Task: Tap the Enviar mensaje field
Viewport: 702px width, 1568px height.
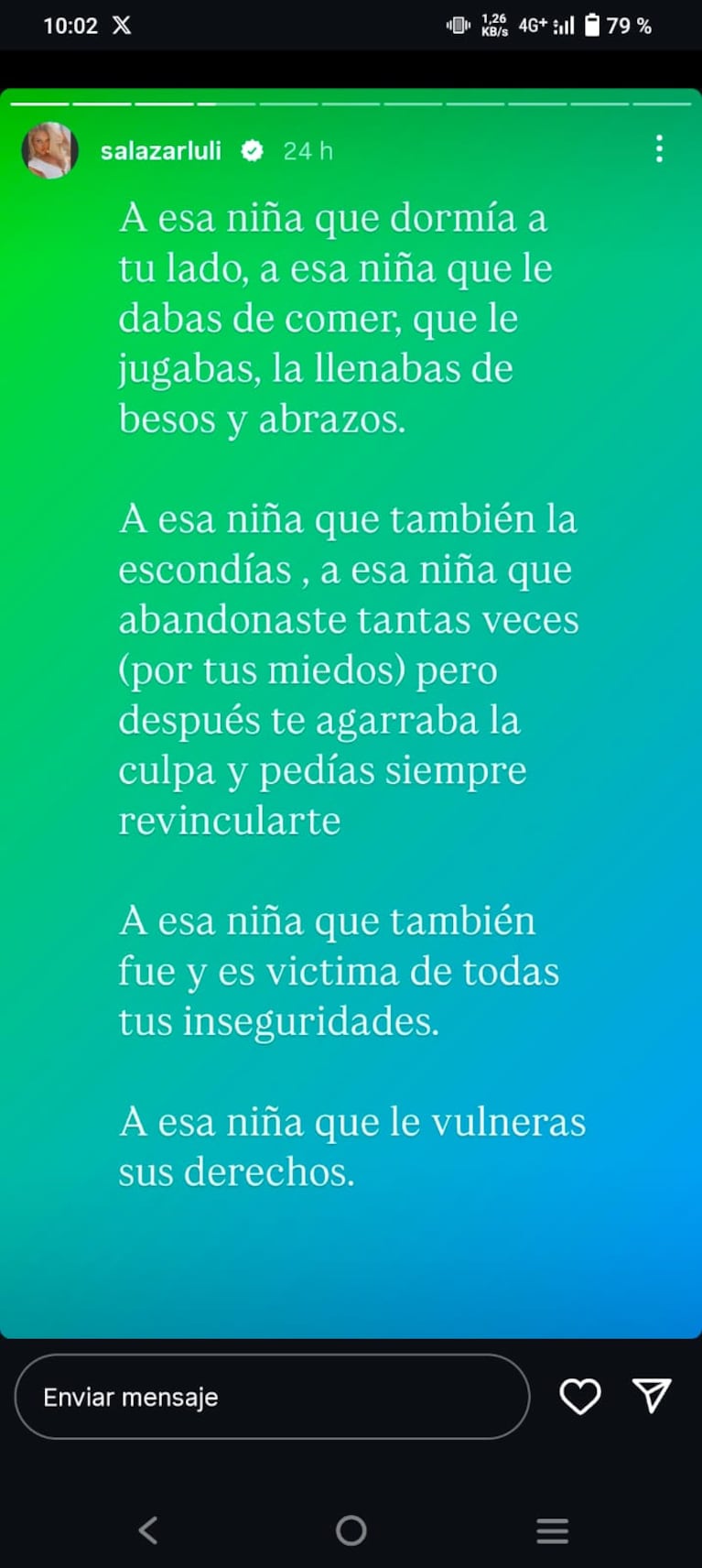Action: pos(272,1397)
